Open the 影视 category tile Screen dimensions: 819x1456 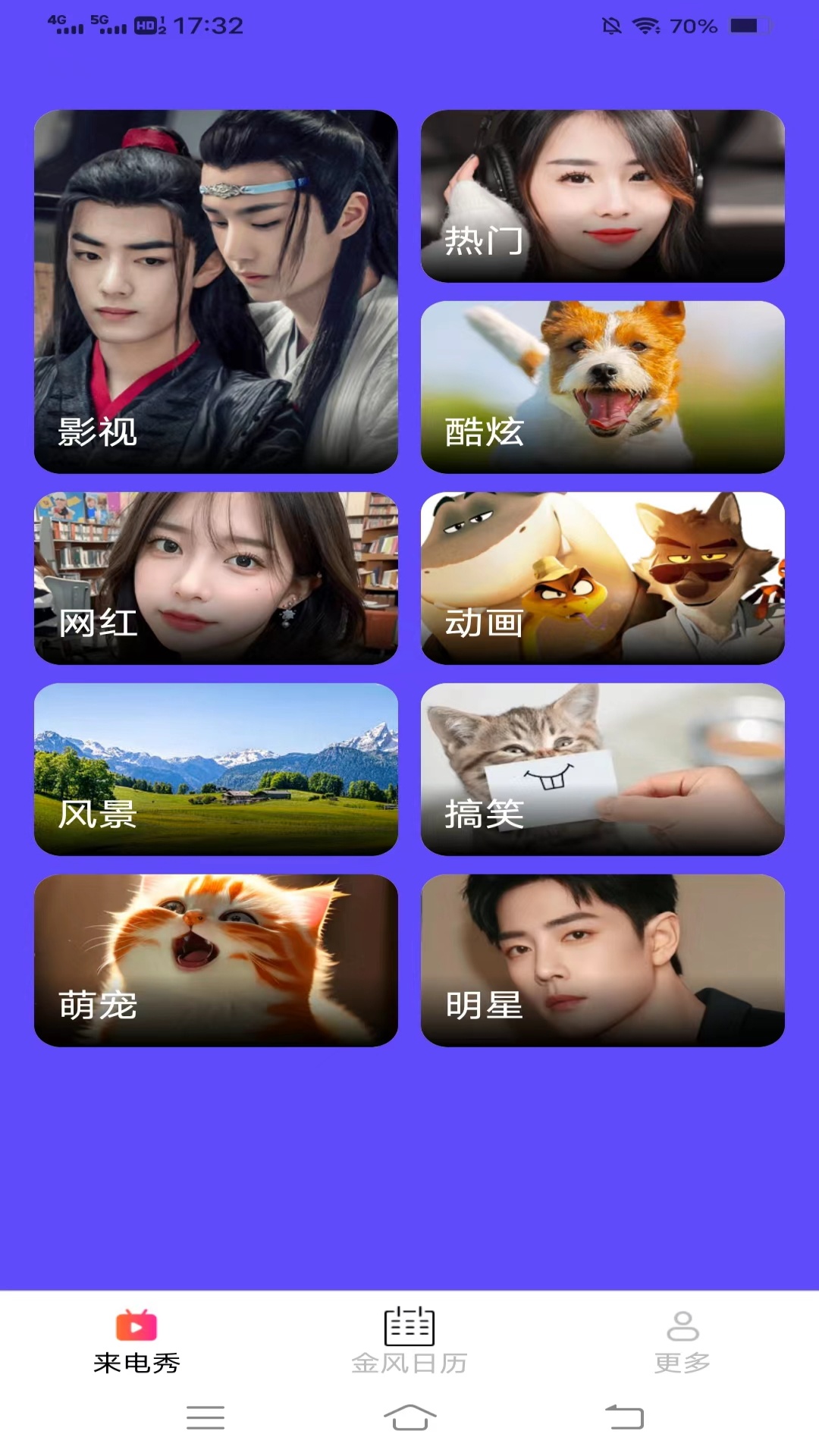point(216,292)
